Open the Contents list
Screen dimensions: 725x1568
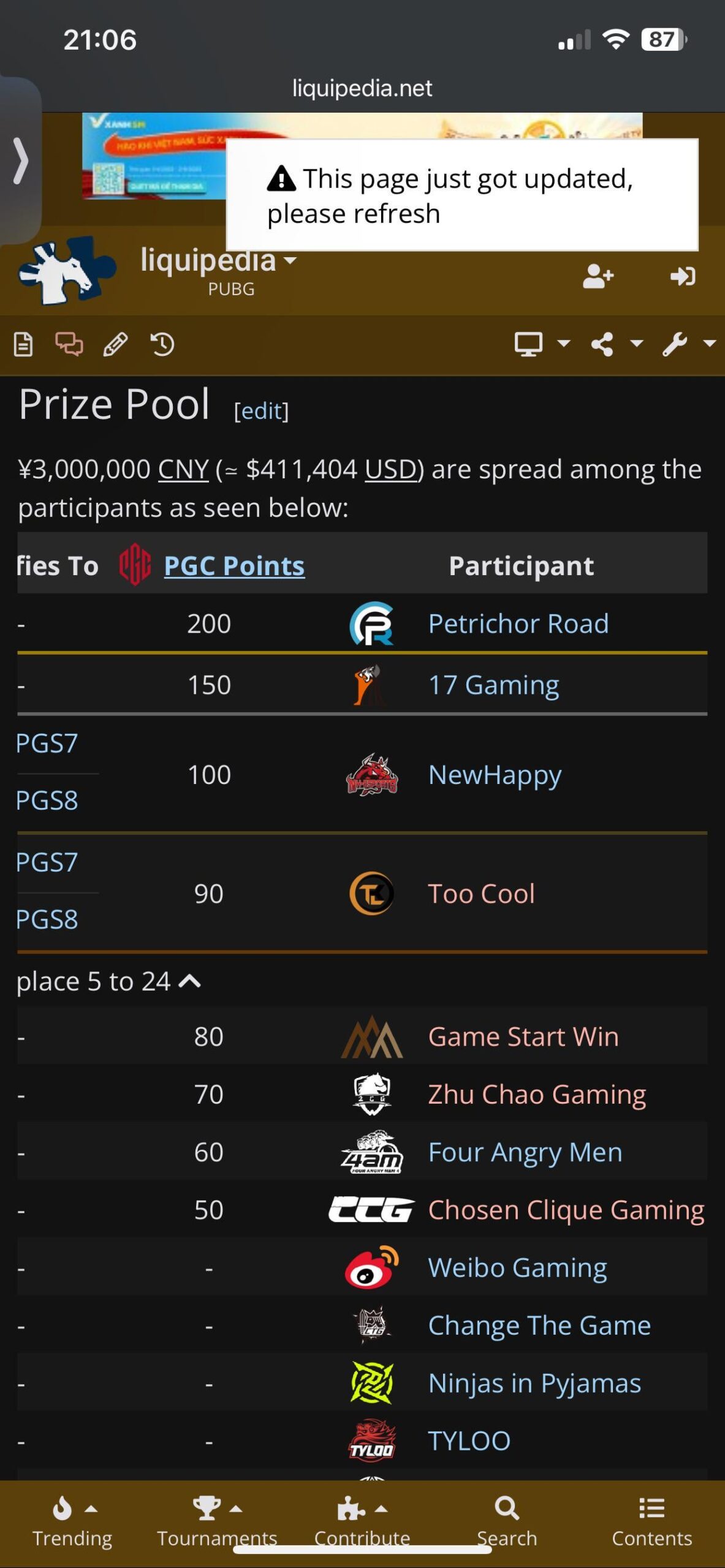tap(651, 1521)
